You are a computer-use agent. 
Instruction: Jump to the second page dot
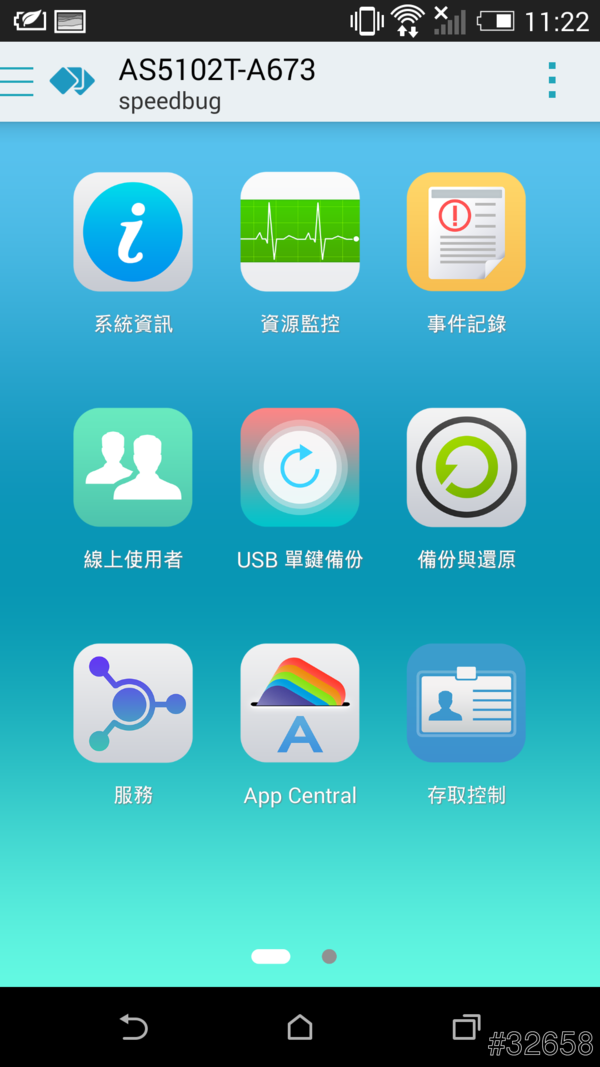(329, 956)
